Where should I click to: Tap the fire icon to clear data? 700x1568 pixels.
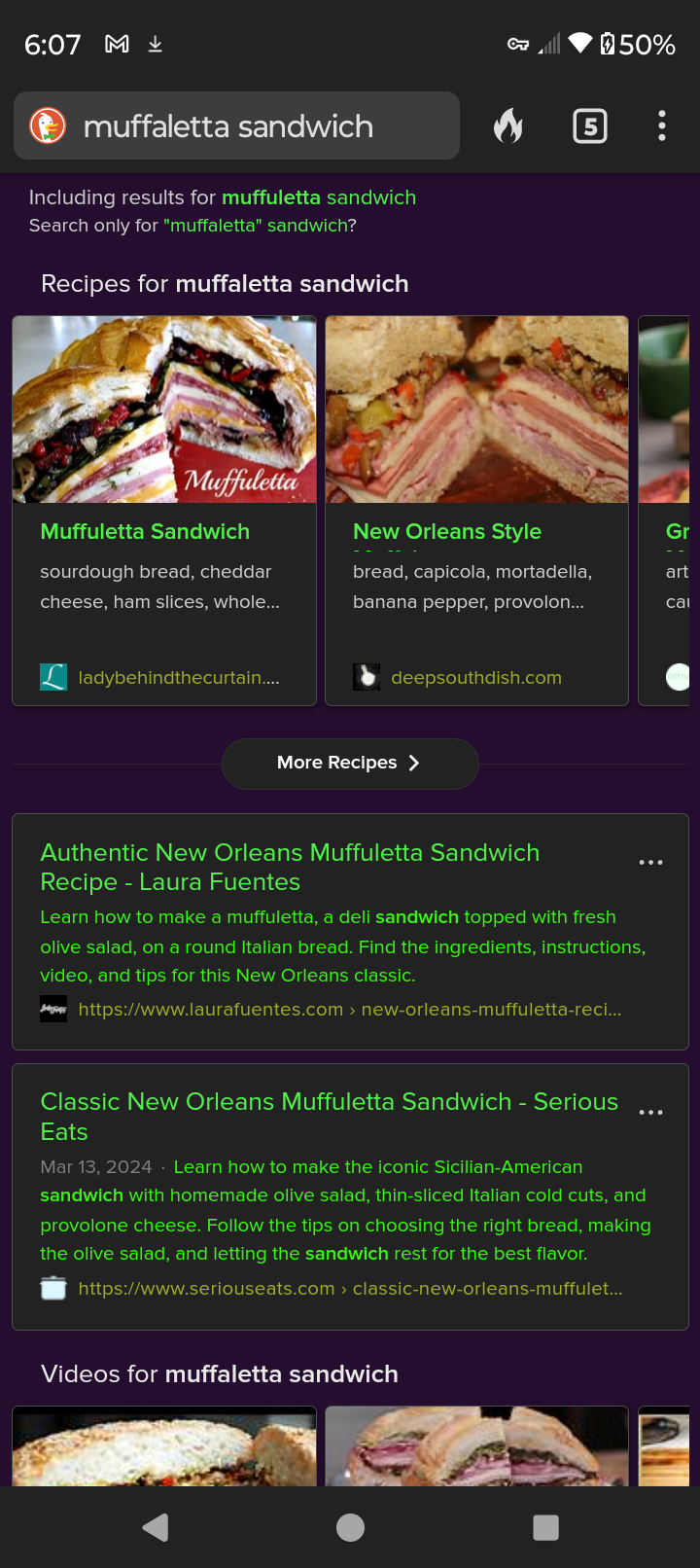point(507,125)
